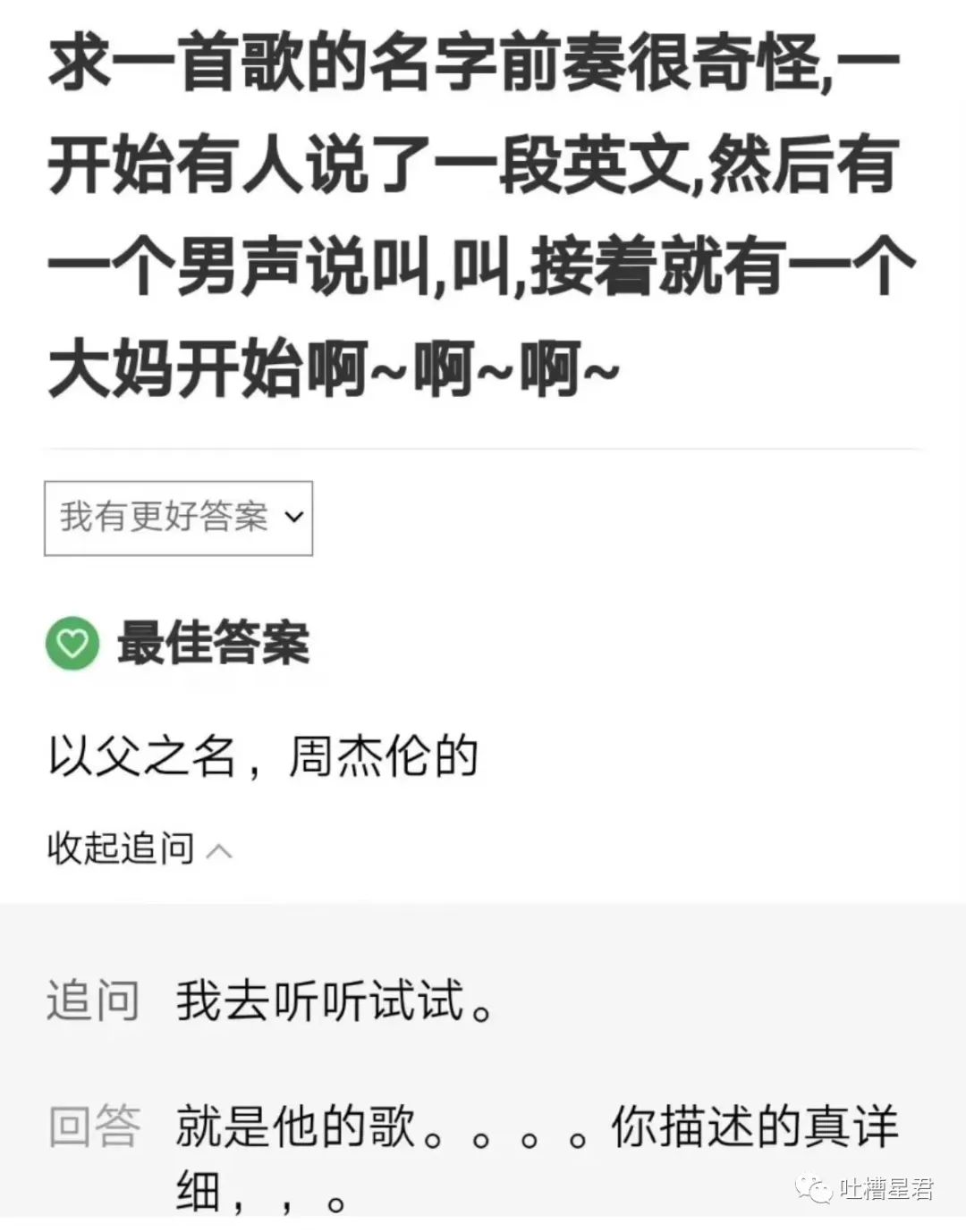Select the 最佳答案 best answer badge

(x=213, y=646)
